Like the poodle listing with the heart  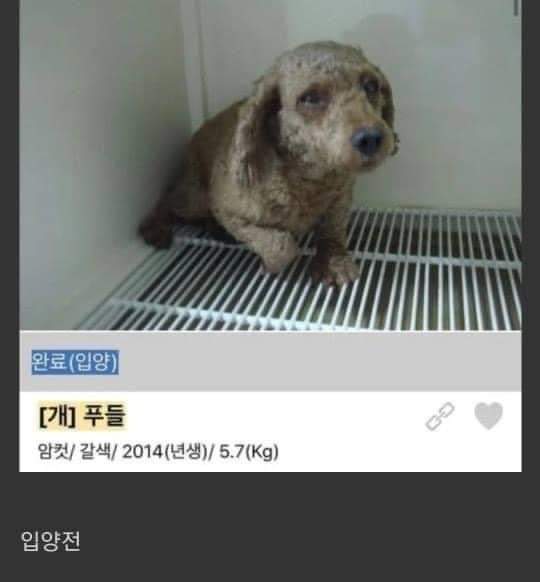(488, 416)
